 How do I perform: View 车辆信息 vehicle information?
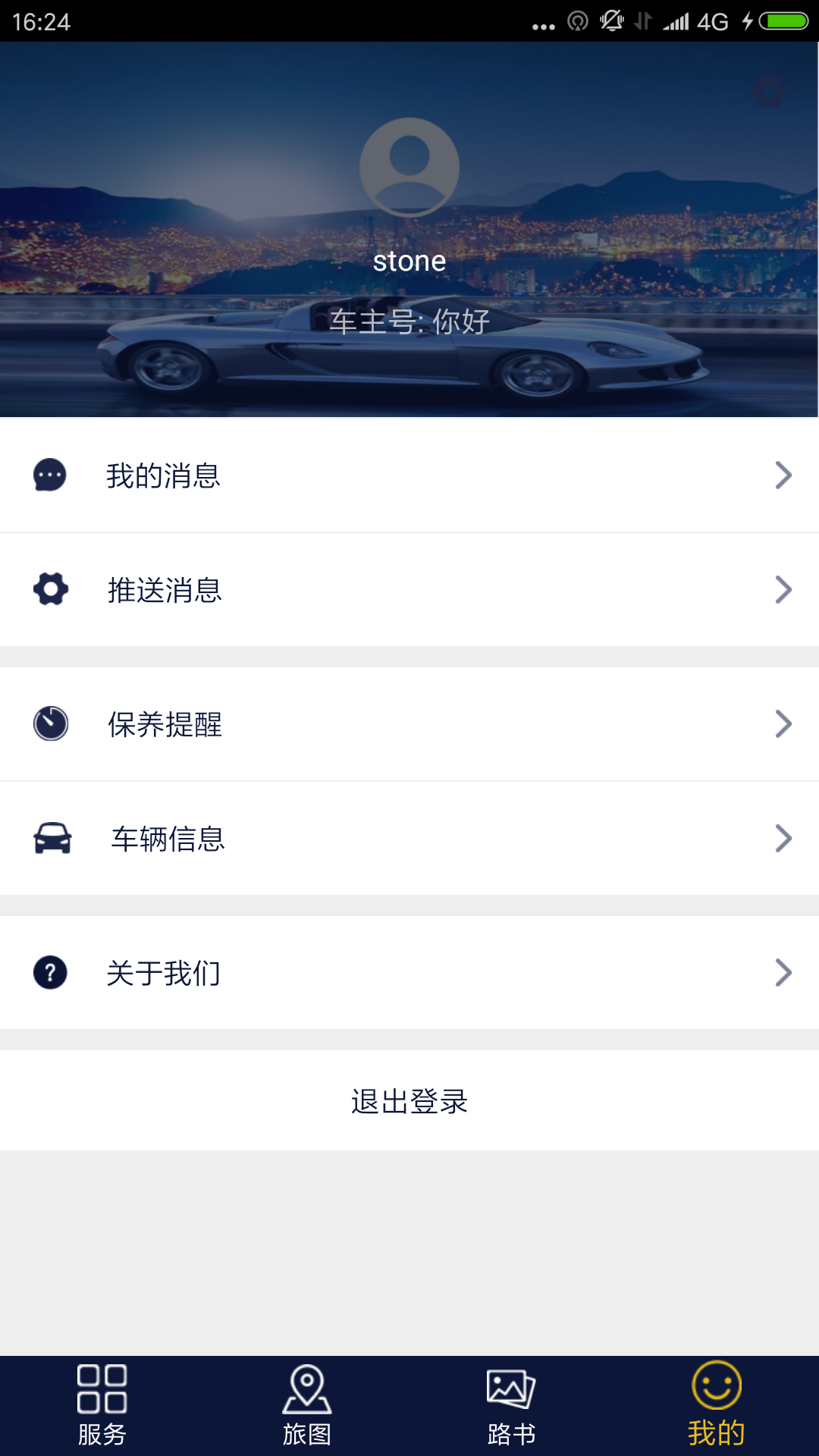coord(409,839)
